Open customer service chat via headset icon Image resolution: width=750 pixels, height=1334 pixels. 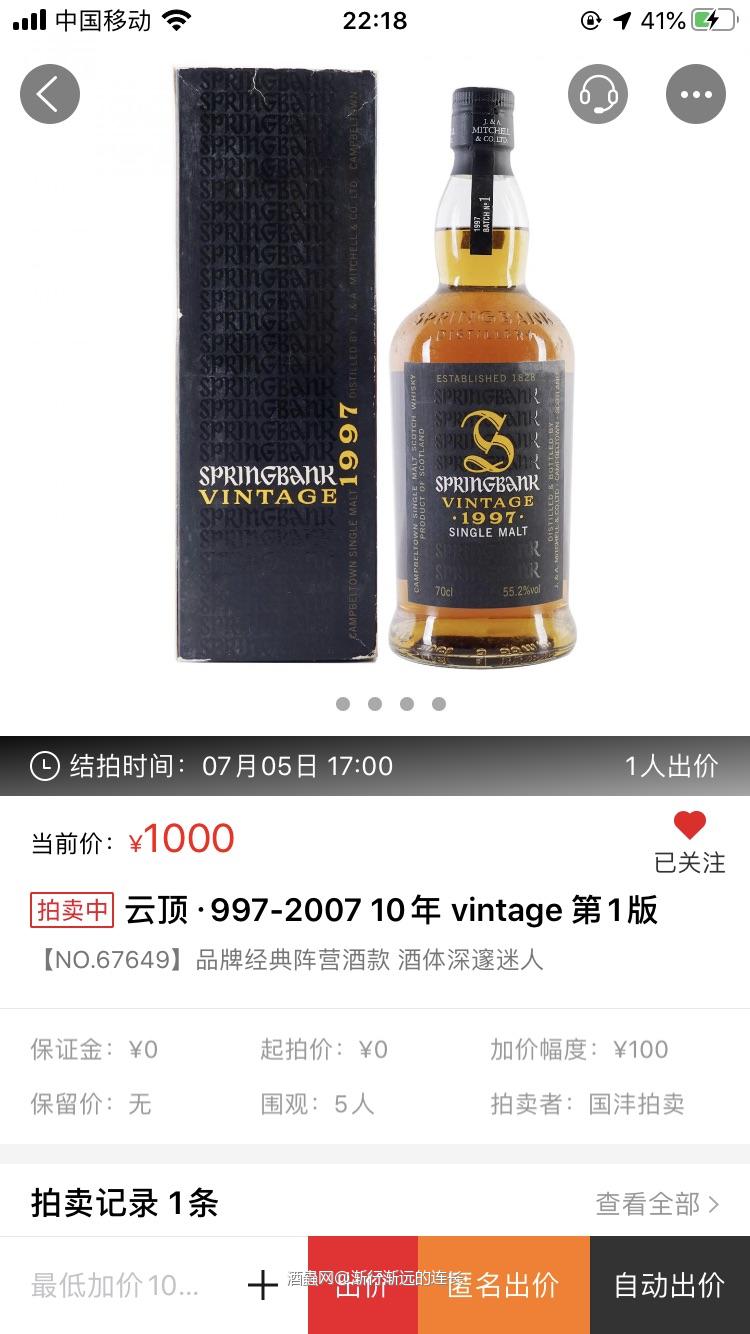tap(597, 93)
